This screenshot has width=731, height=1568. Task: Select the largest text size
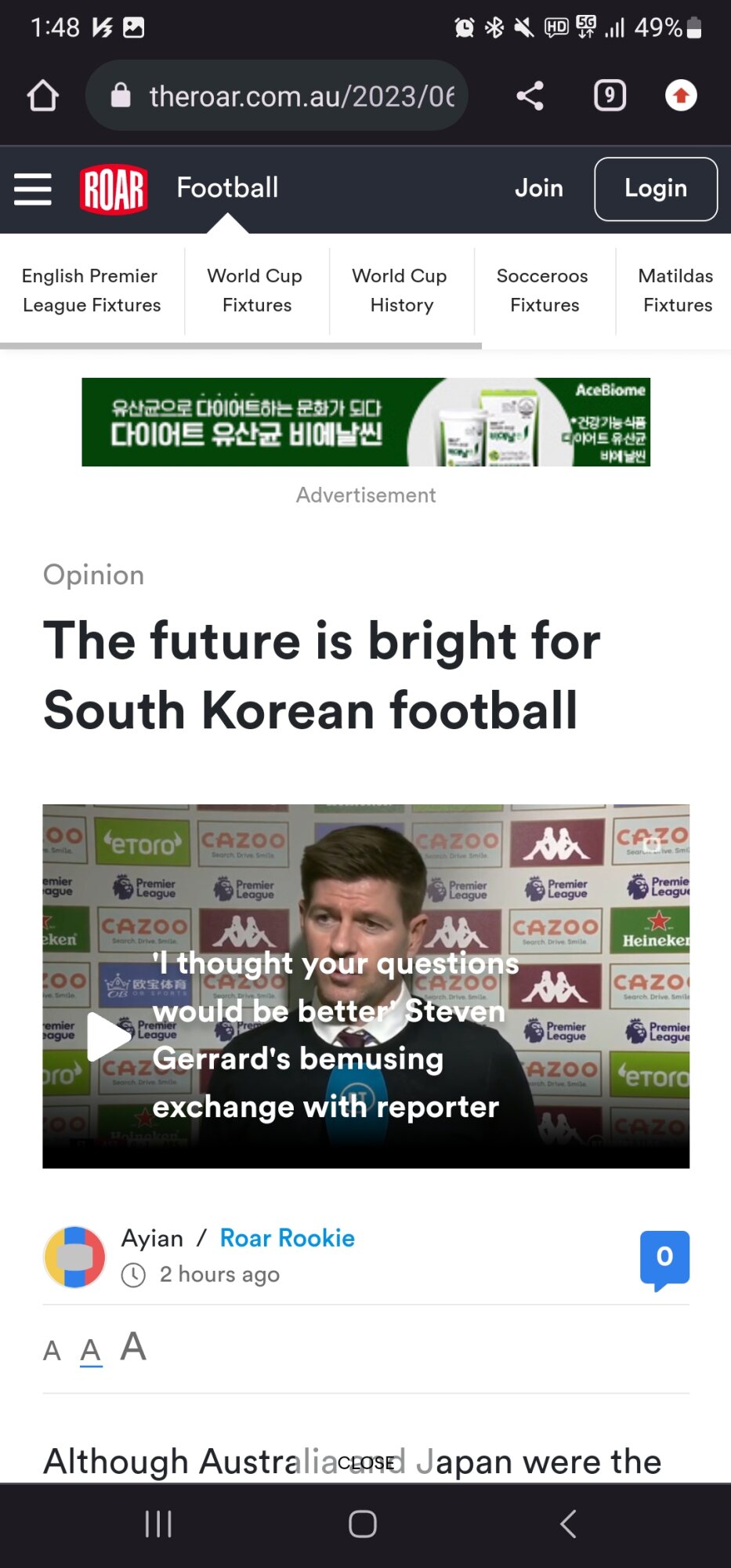[133, 1347]
